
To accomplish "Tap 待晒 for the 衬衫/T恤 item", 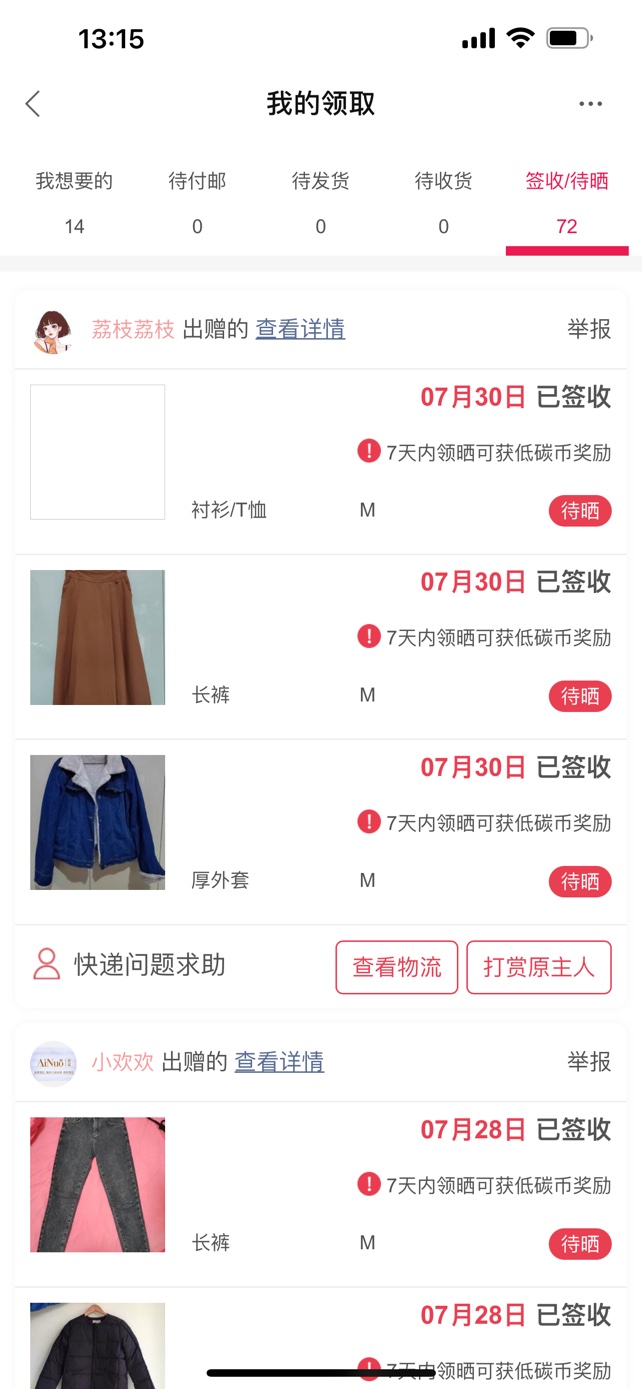I will click(580, 511).
